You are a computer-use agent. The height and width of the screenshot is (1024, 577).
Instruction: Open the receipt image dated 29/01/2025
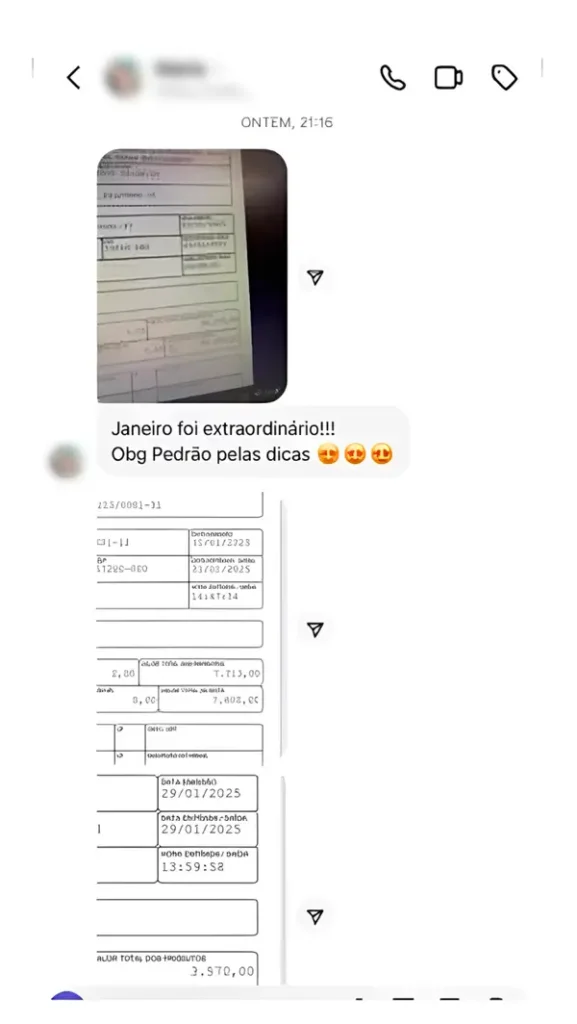(x=190, y=880)
